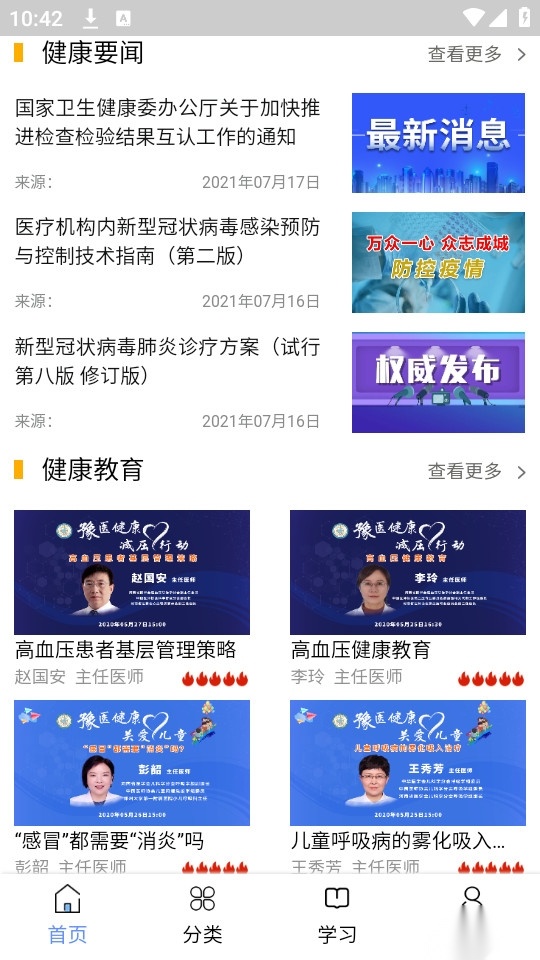Open the 儿童呼吸病的雾化吸入 course card
The image size is (540, 960).
tap(408, 786)
